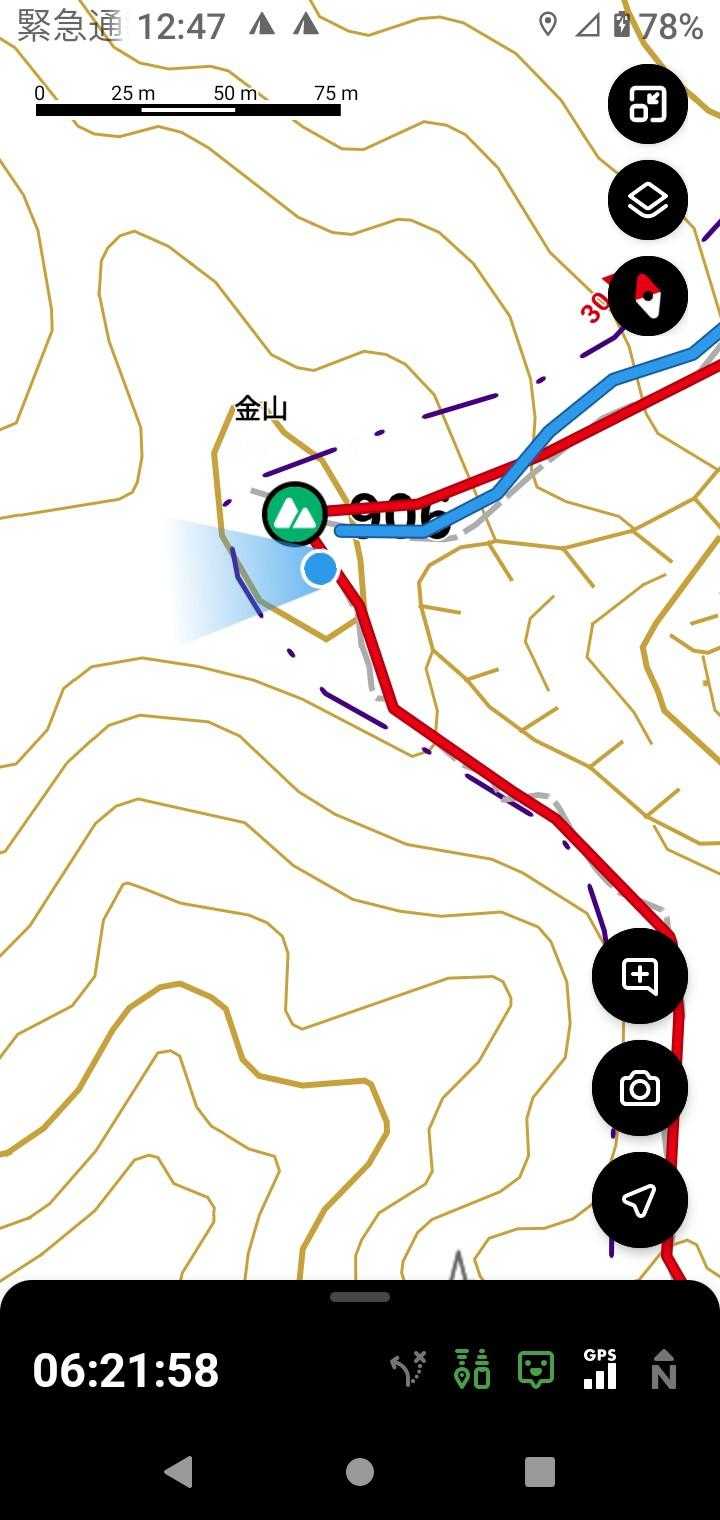Tap the green location sharing icon
The width and height of the screenshot is (720, 1520).
pyautogui.click(x=471, y=1369)
